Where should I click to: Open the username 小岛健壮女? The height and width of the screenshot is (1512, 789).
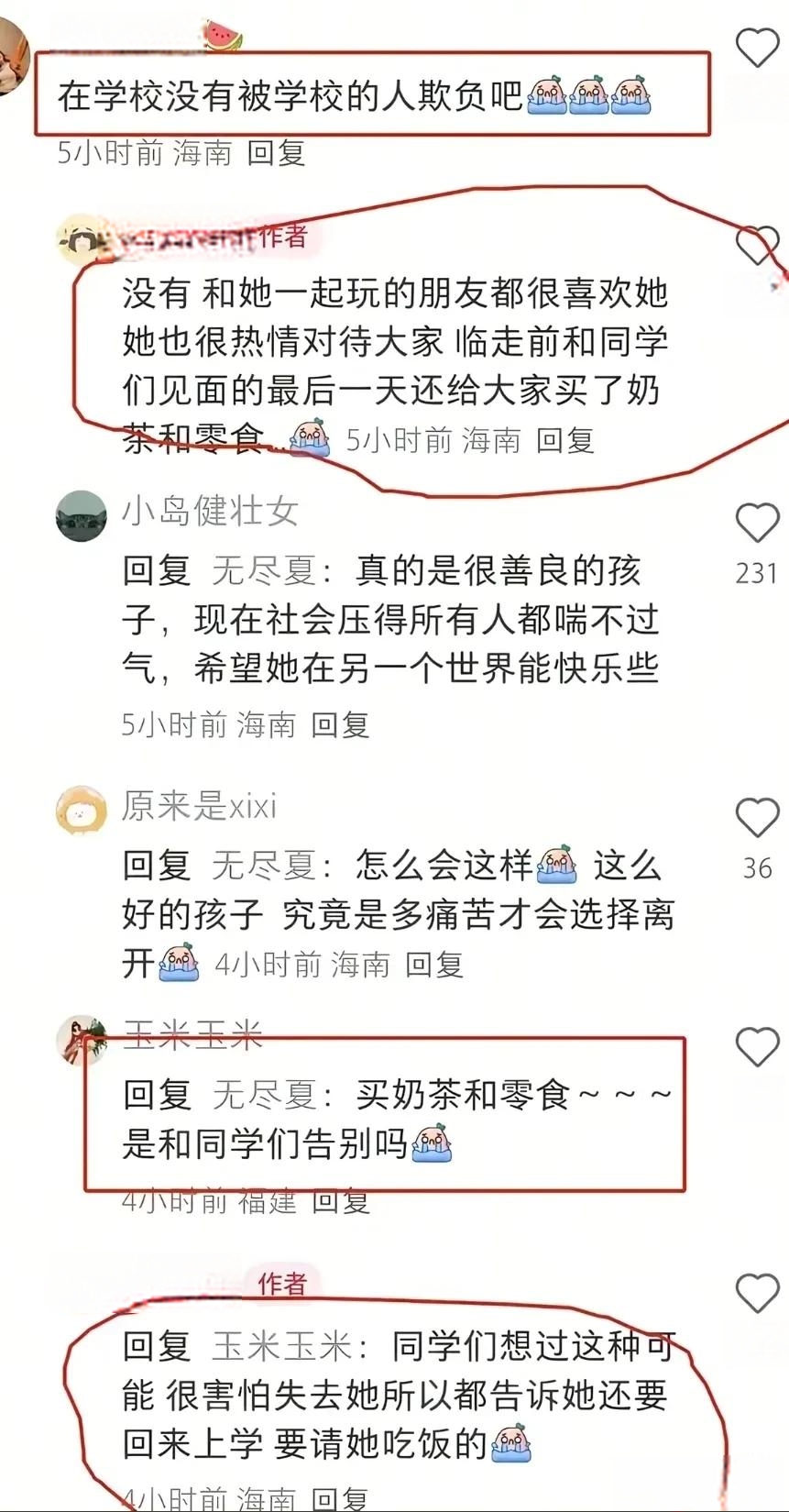click(210, 511)
